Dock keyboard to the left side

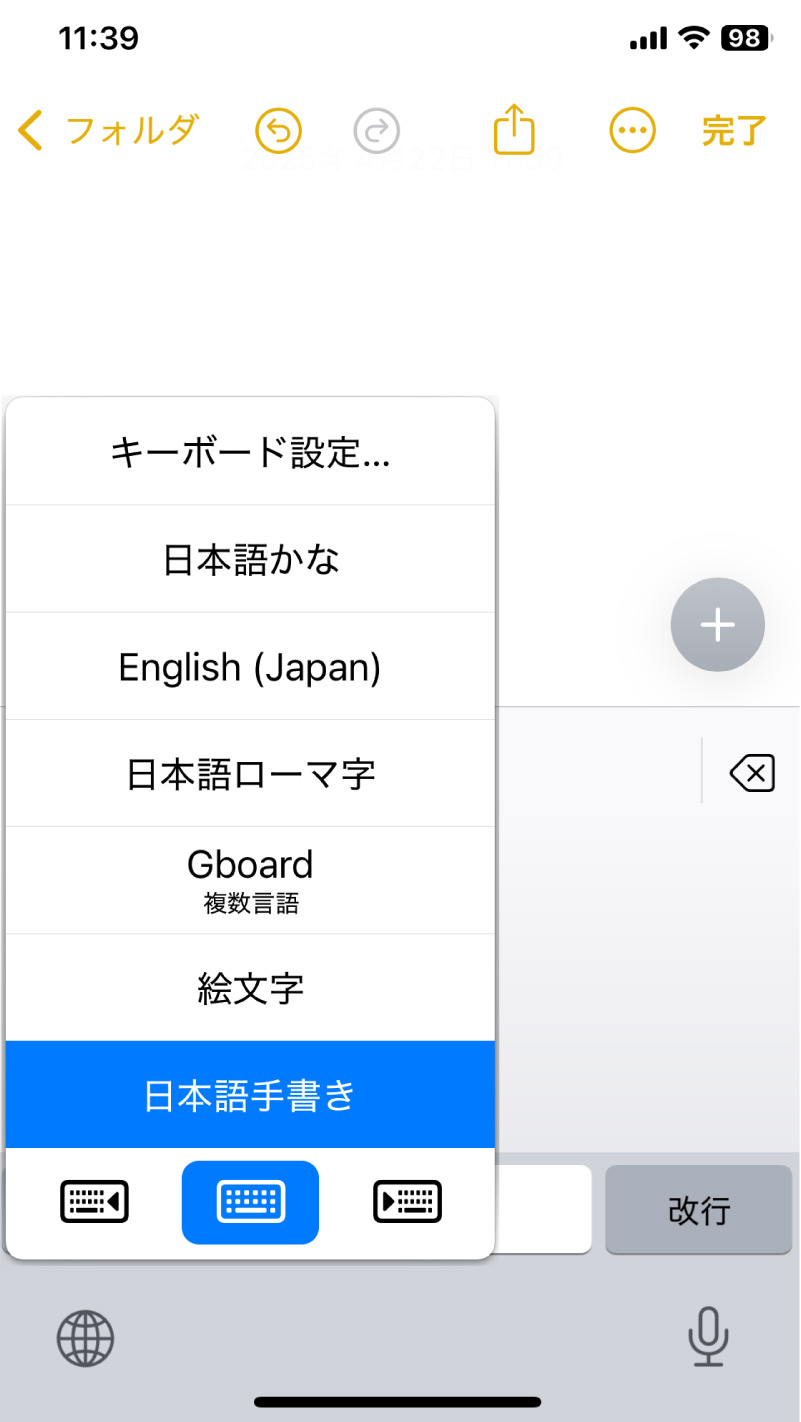(95, 1202)
